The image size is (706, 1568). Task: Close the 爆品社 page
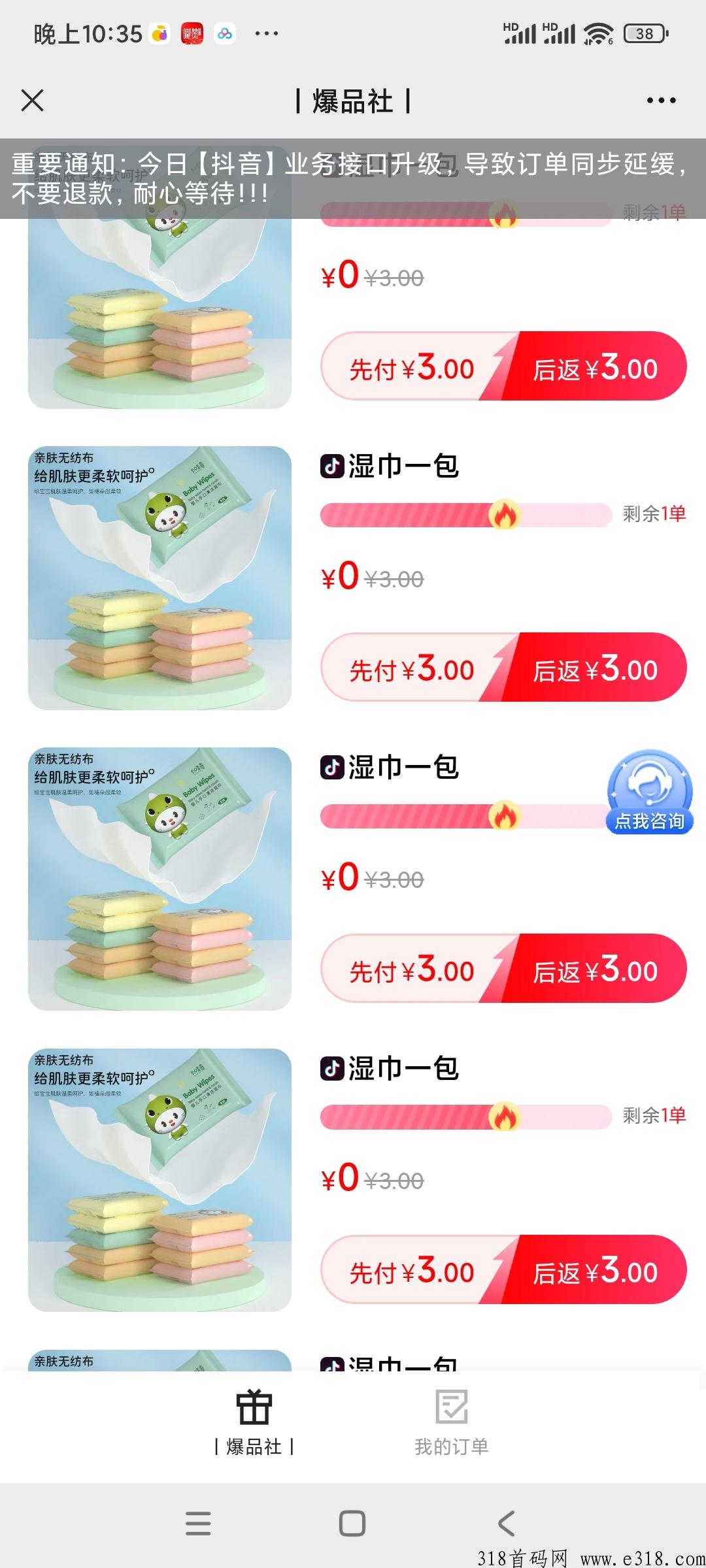(x=32, y=101)
